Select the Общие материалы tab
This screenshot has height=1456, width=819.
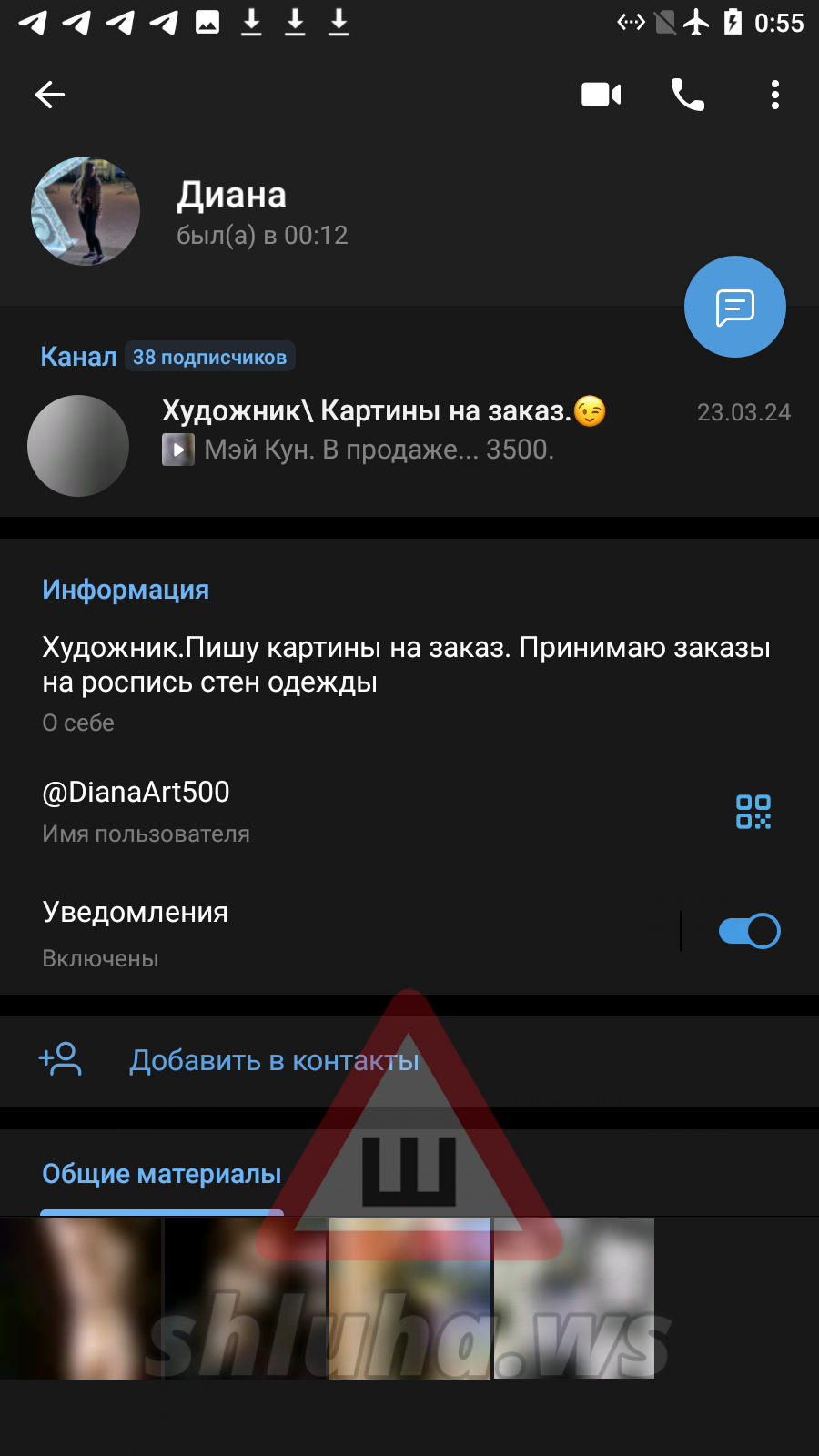tap(162, 1175)
